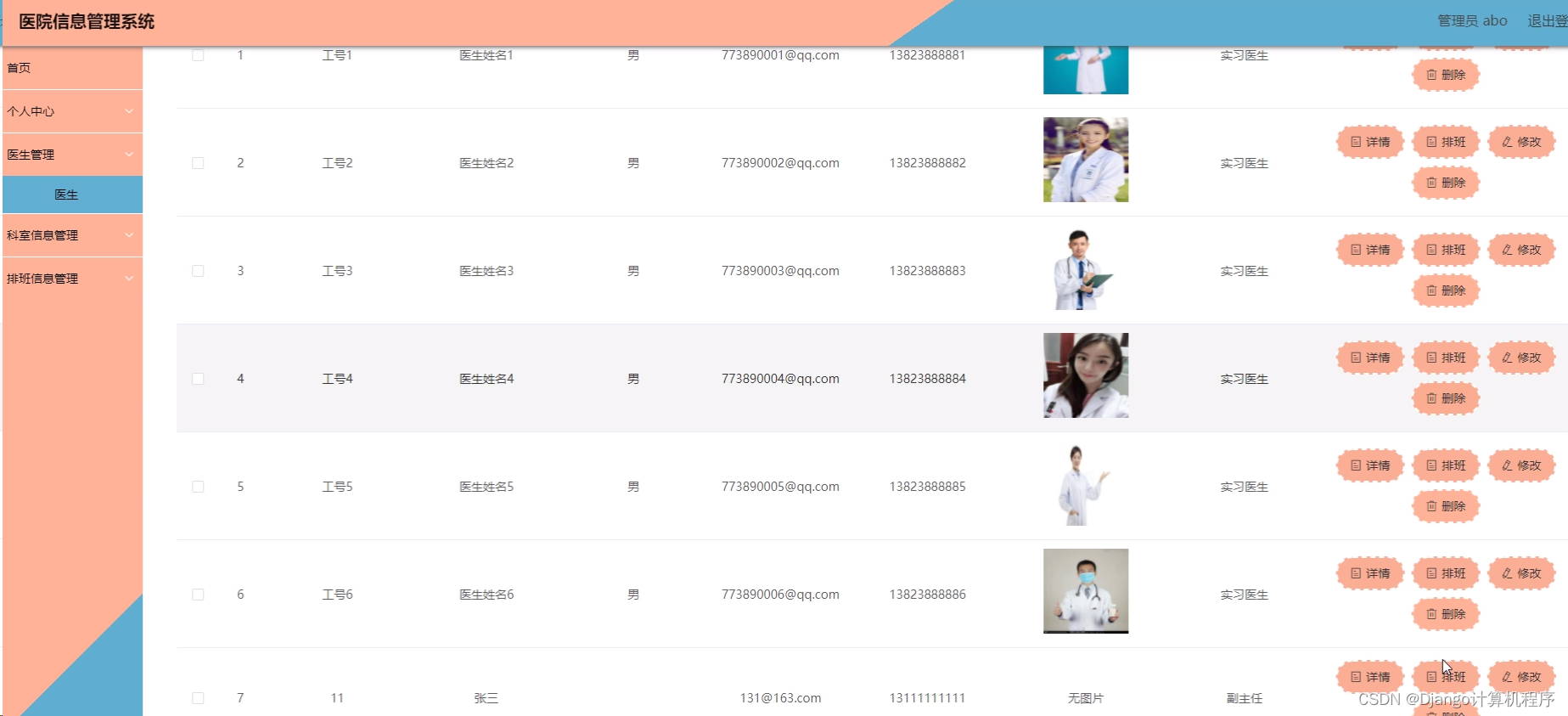
Task: Open 详情 for 医生姓名6
Action: point(1370,573)
